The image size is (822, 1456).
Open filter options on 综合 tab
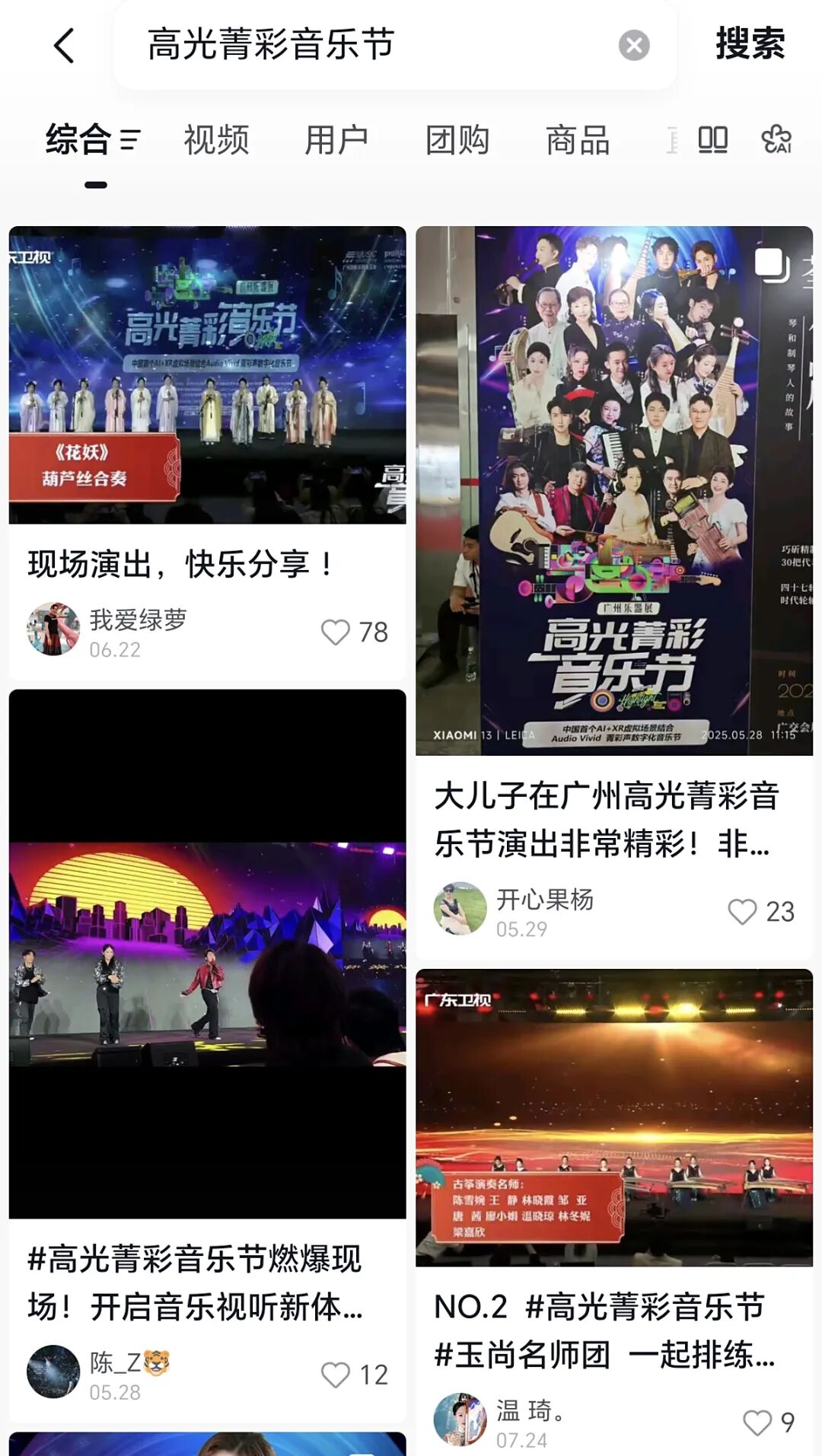(131, 141)
